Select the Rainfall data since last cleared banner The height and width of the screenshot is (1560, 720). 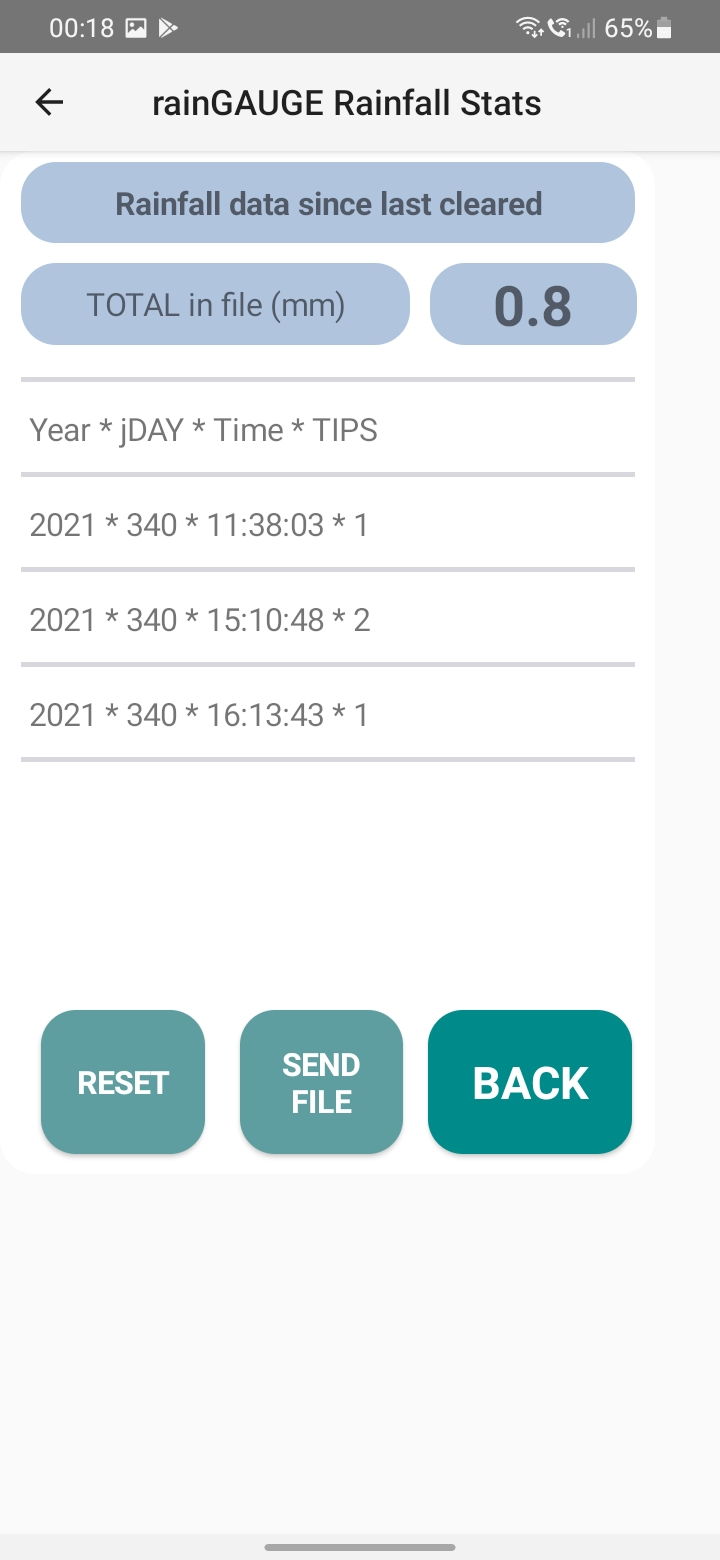pyautogui.click(x=328, y=202)
